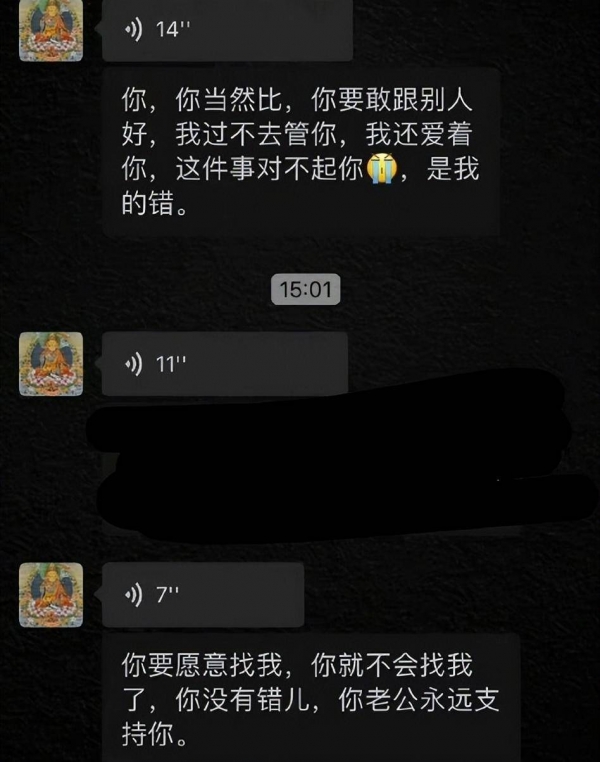Open avatar beside the 7-second voice message
This screenshot has height=762, width=600.
pyautogui.click(x=51, y=594)
